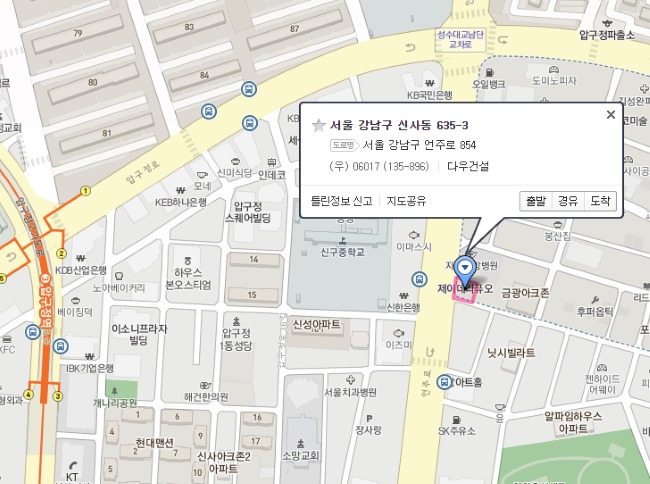Report wrong info via 틀린정보 신고
650x484 pixels.
tap(342, 201)
